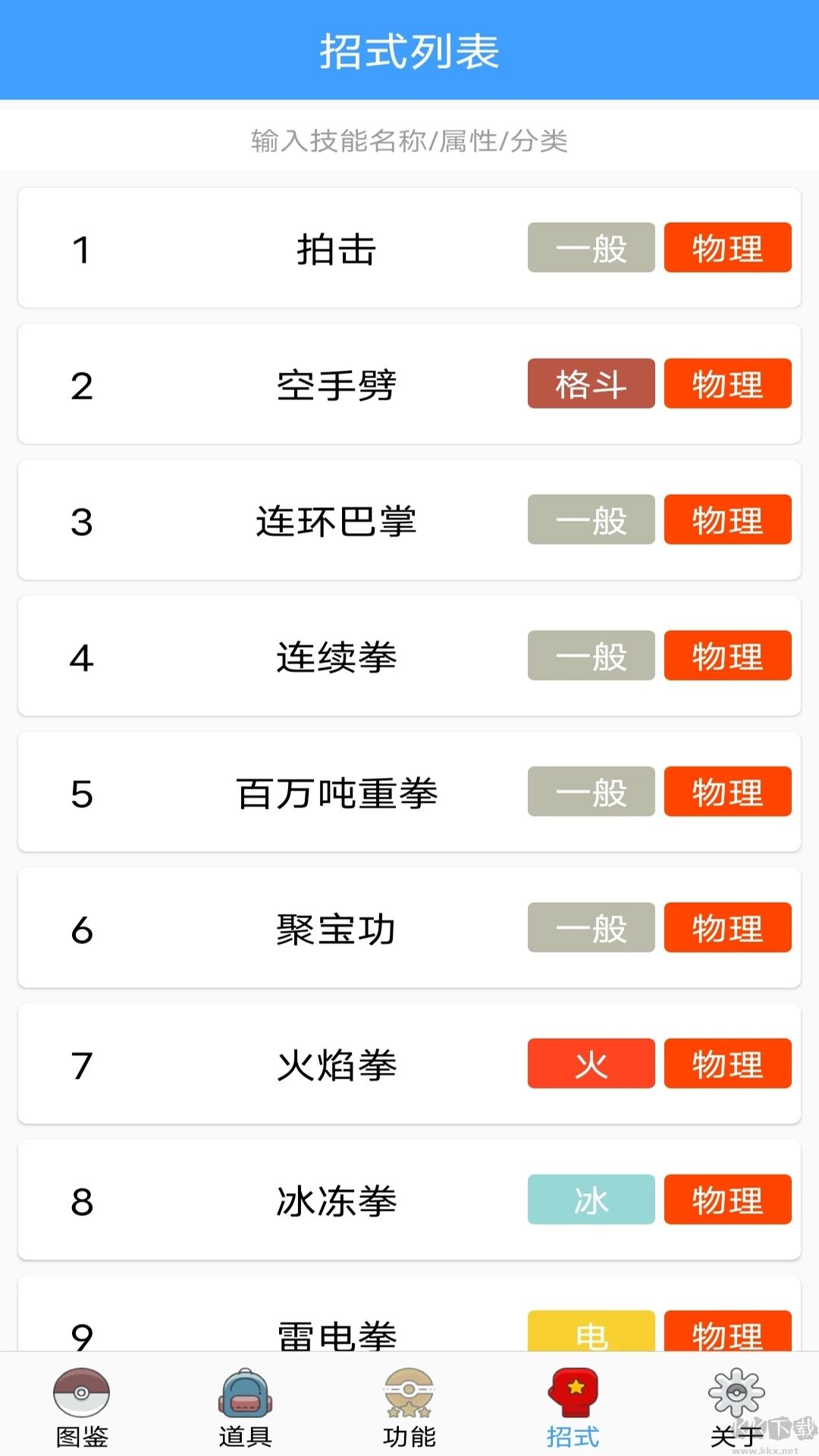Click the 一般 badge next to 聚宝功
The image size is (819, 1456).
pyautogui.click(x=590, y=927)
